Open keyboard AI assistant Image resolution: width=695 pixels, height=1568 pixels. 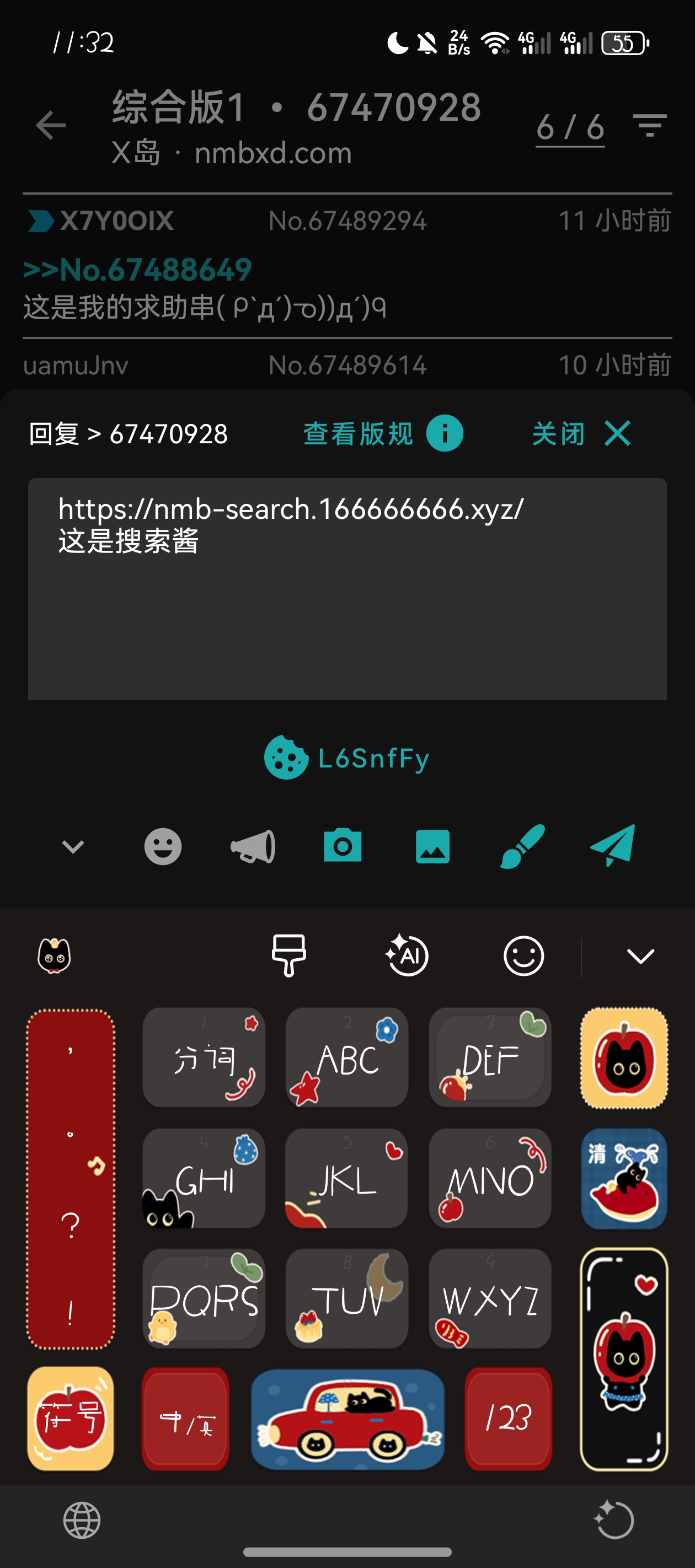click(407, 955)
